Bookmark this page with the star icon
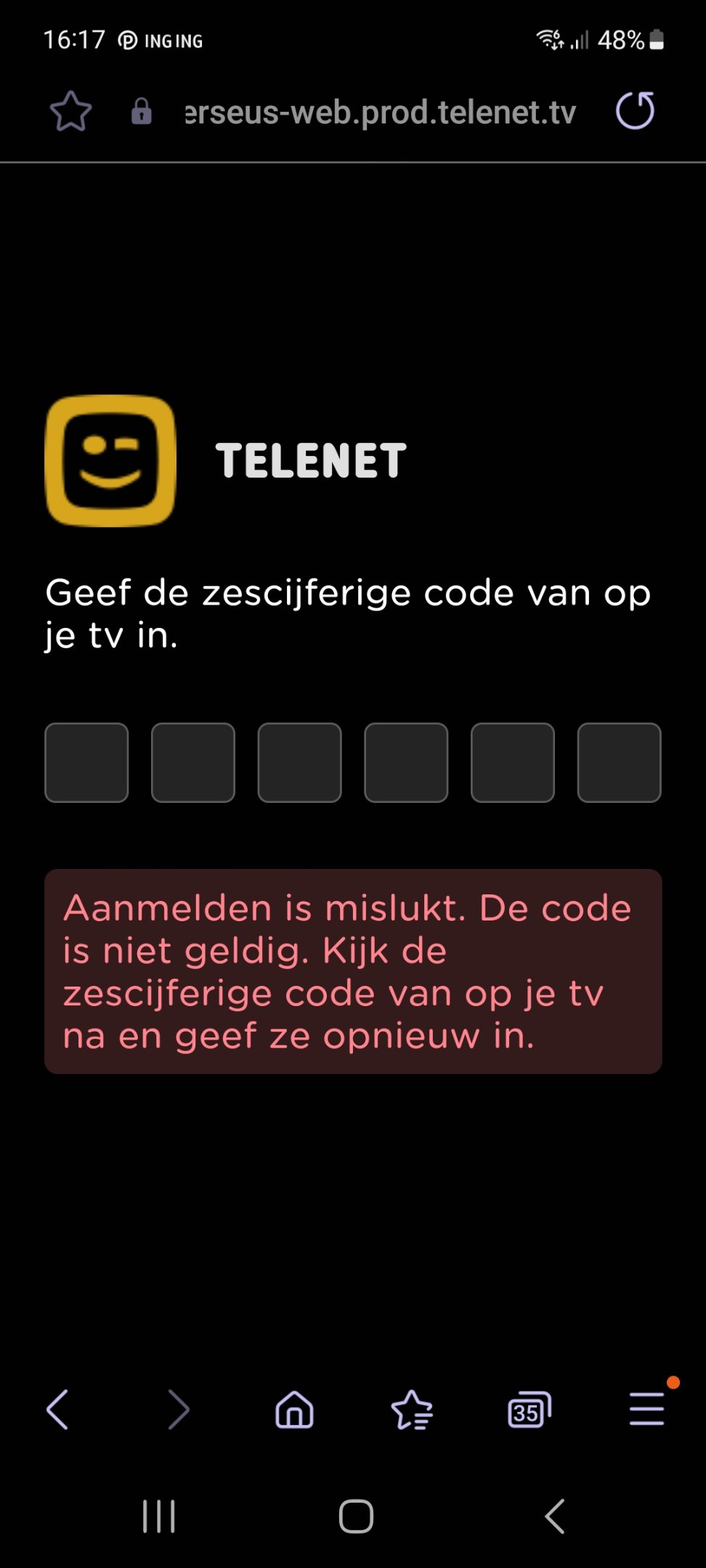706x1568 pixels. (x=70, y=111)
